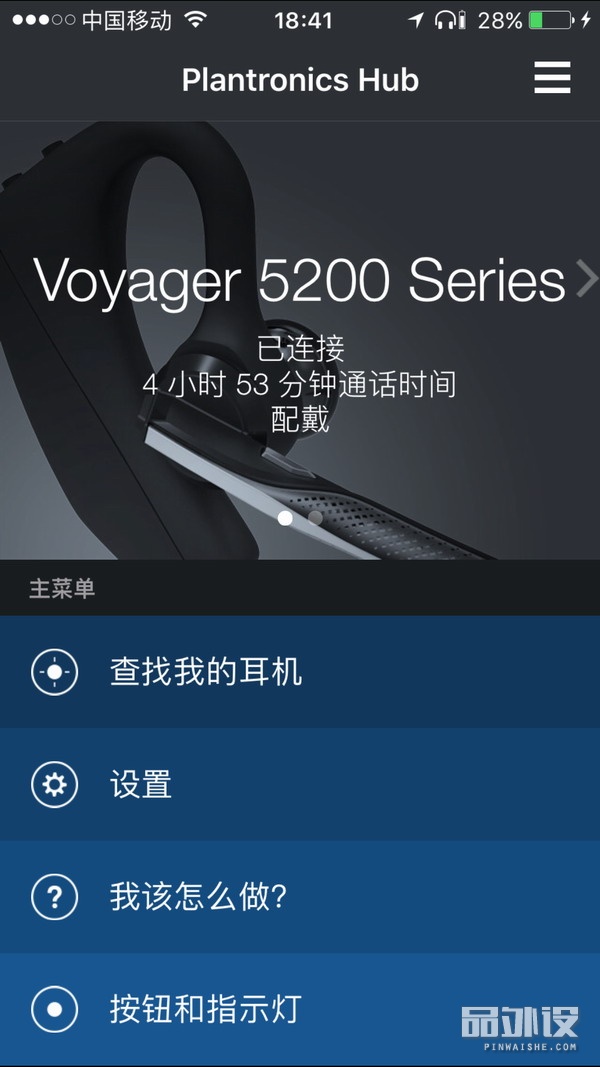Open the hamburger menu
This screenshot has height=1067, width=600.
tap(552, 78)
